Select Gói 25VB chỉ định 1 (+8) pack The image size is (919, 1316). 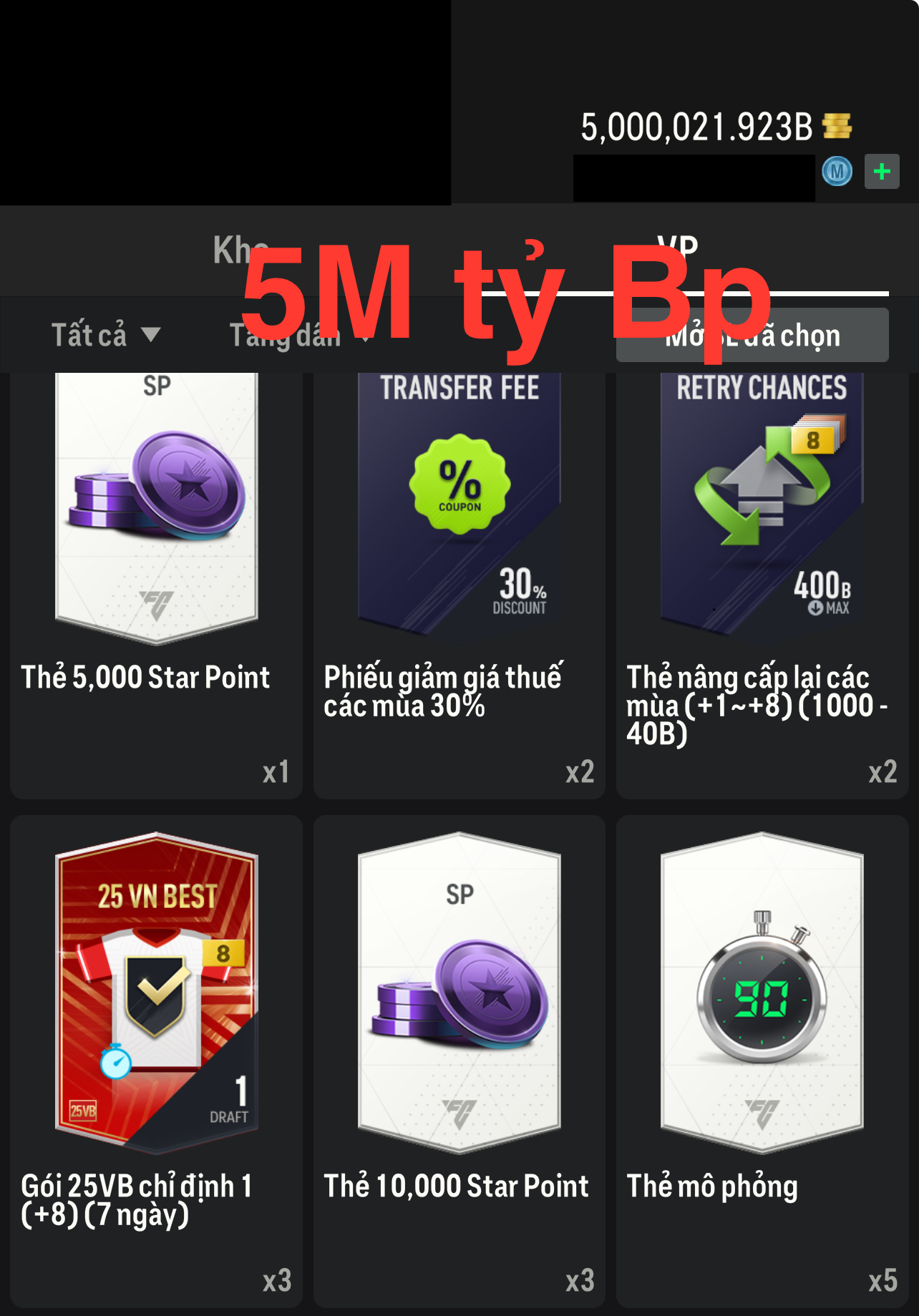[156, 1059]
